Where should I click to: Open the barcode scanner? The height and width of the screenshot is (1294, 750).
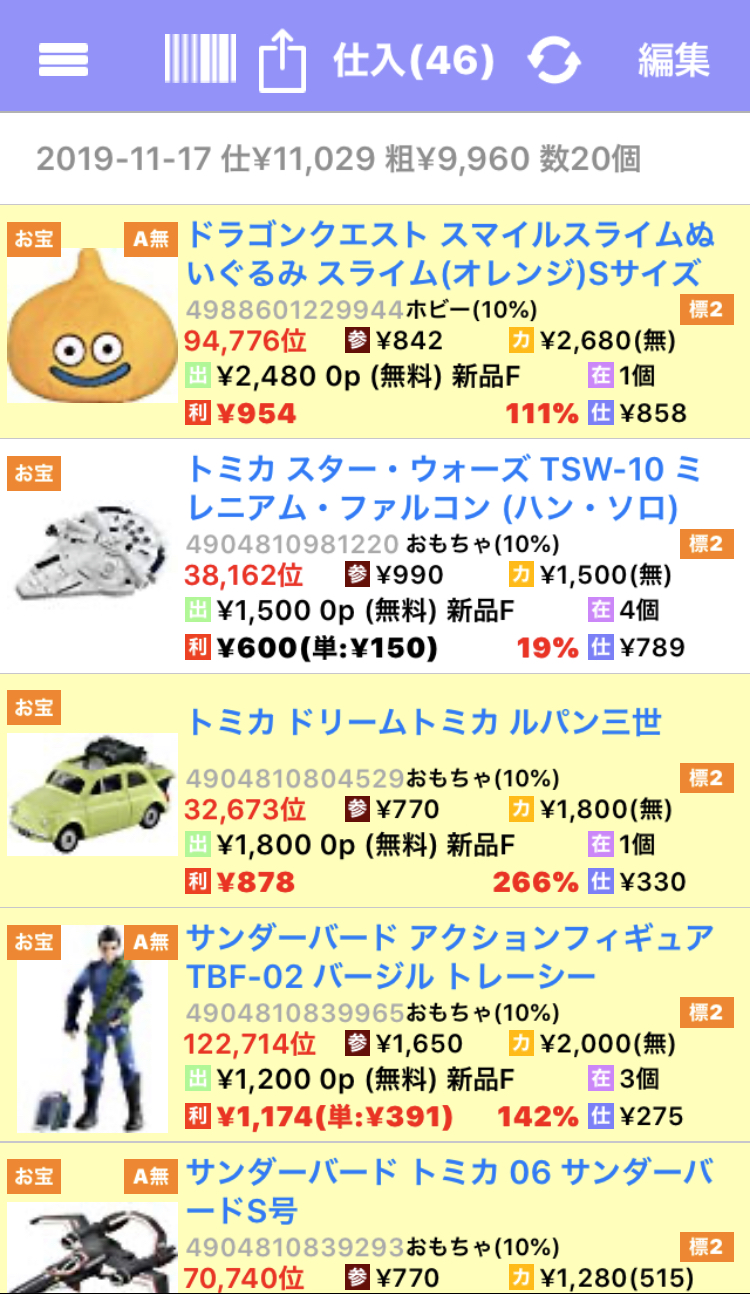(x=200, y=59)
